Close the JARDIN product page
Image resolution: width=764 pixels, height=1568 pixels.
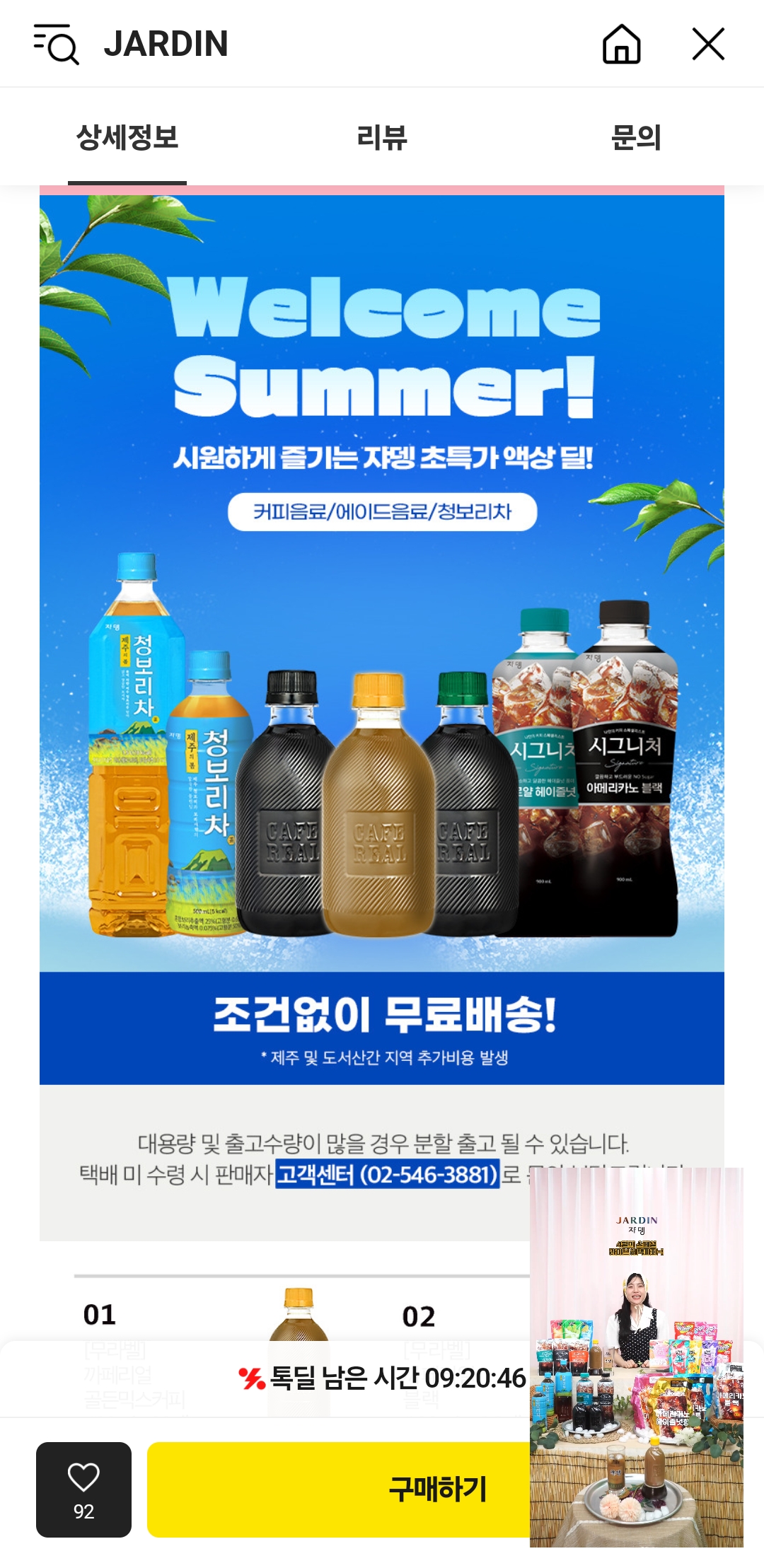click(708, 44)
